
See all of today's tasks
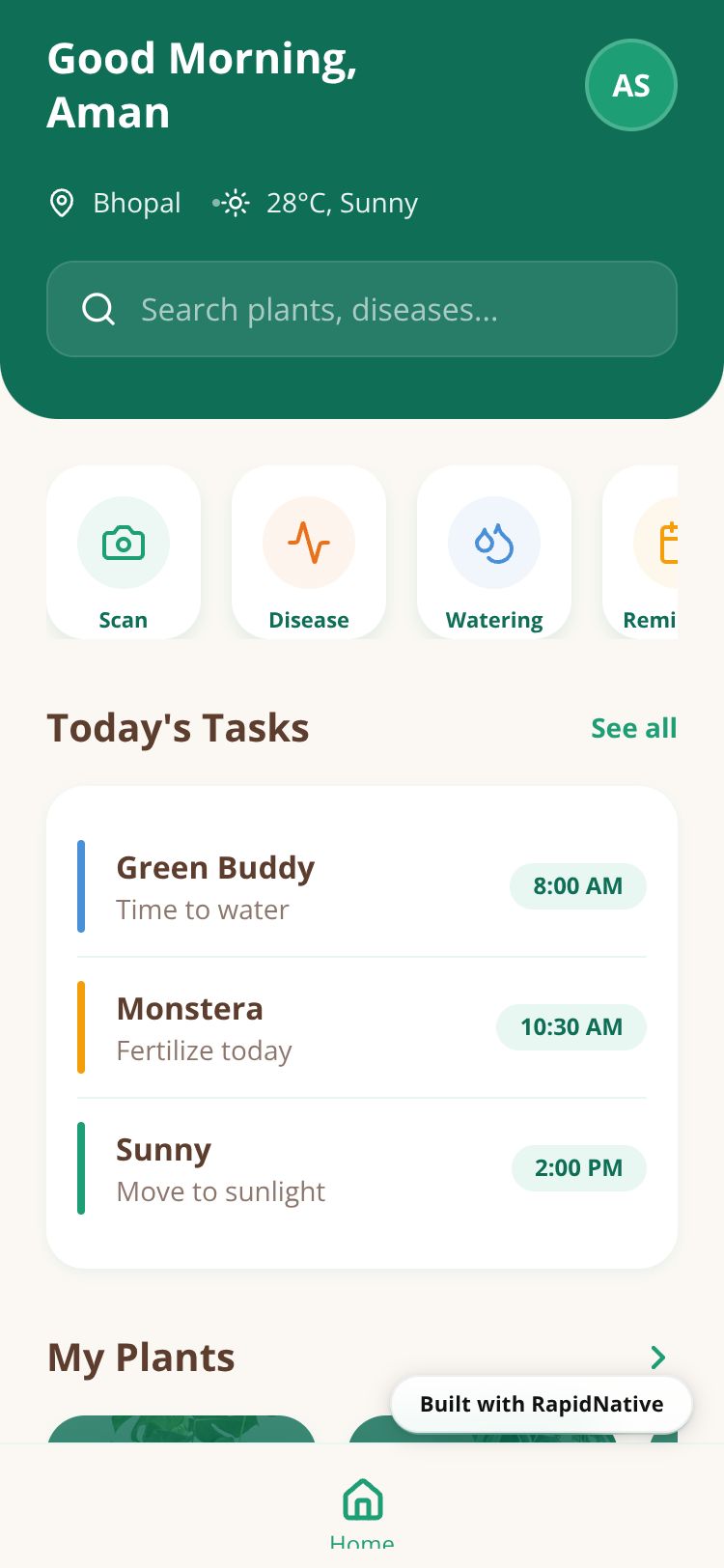pyautogui.click(x=633, y=728)
